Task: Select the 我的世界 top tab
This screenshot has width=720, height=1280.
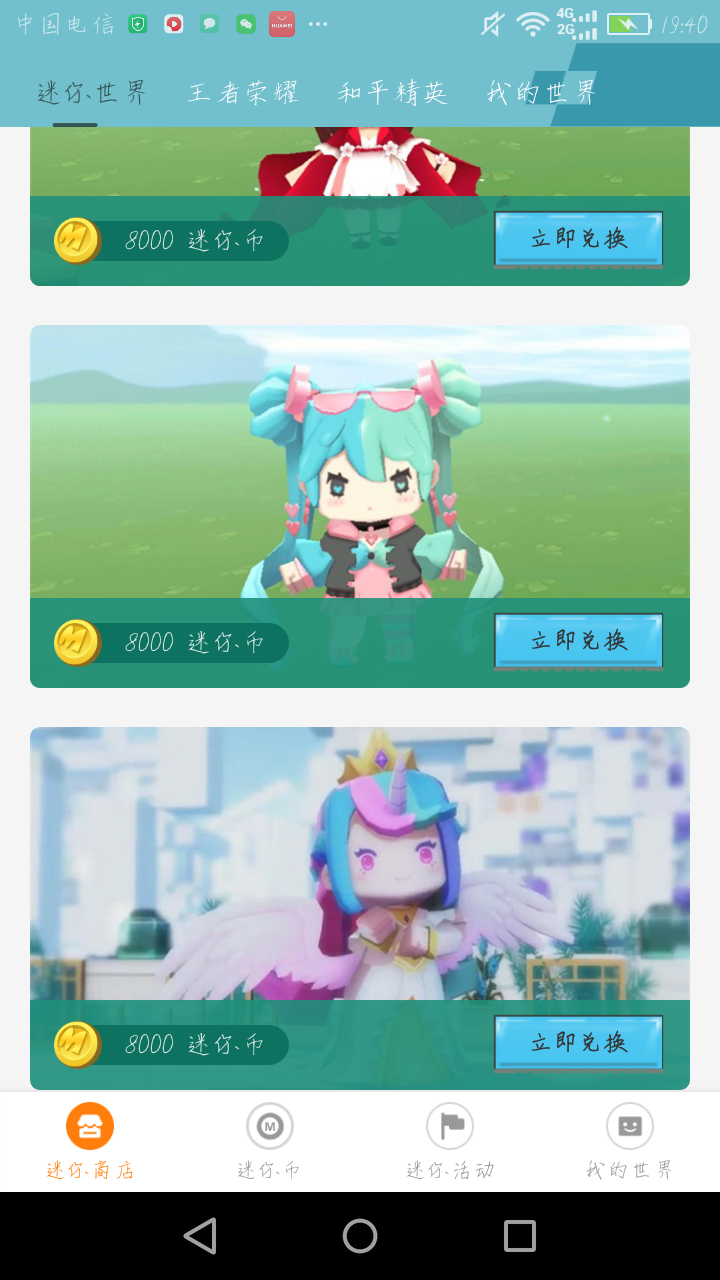Action: [x=541, y=93]
